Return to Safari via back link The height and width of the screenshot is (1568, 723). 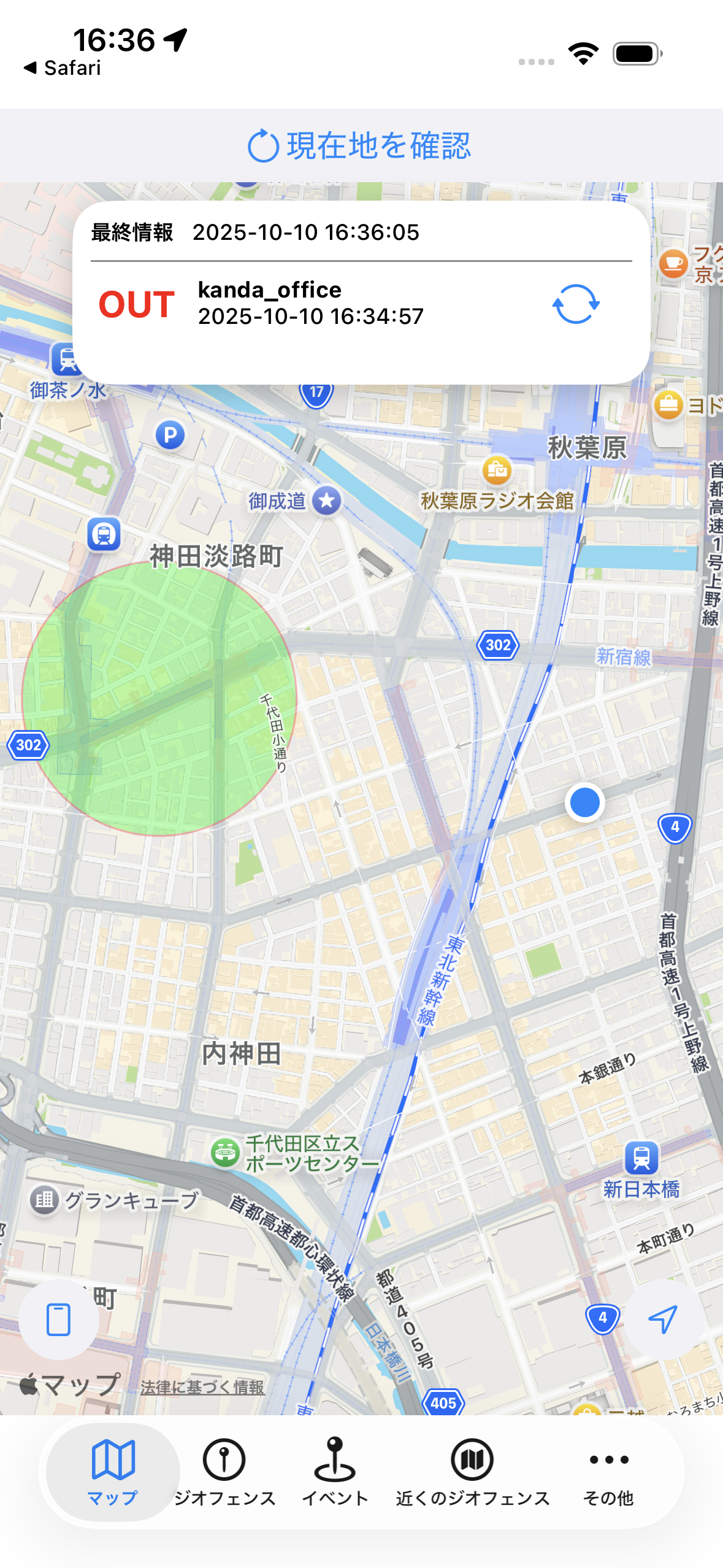63,67
